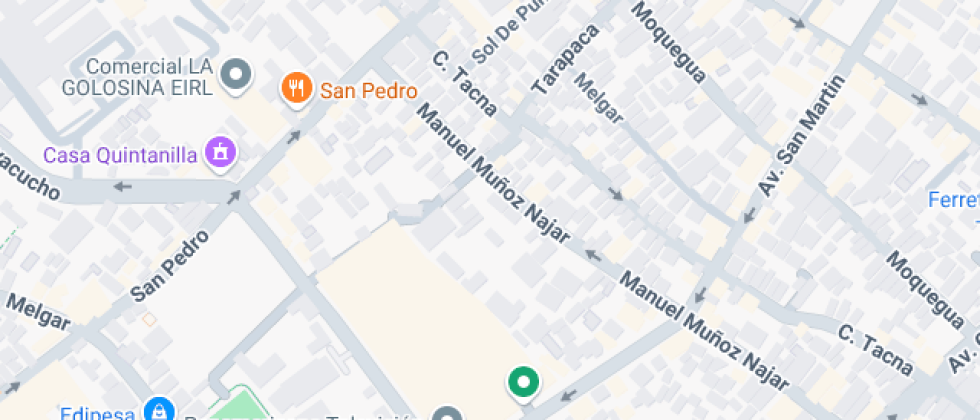Select the Comercial LA GOLOSINA EIRL pin
Viewport: 980px width, 420px height.
(237, 74)
